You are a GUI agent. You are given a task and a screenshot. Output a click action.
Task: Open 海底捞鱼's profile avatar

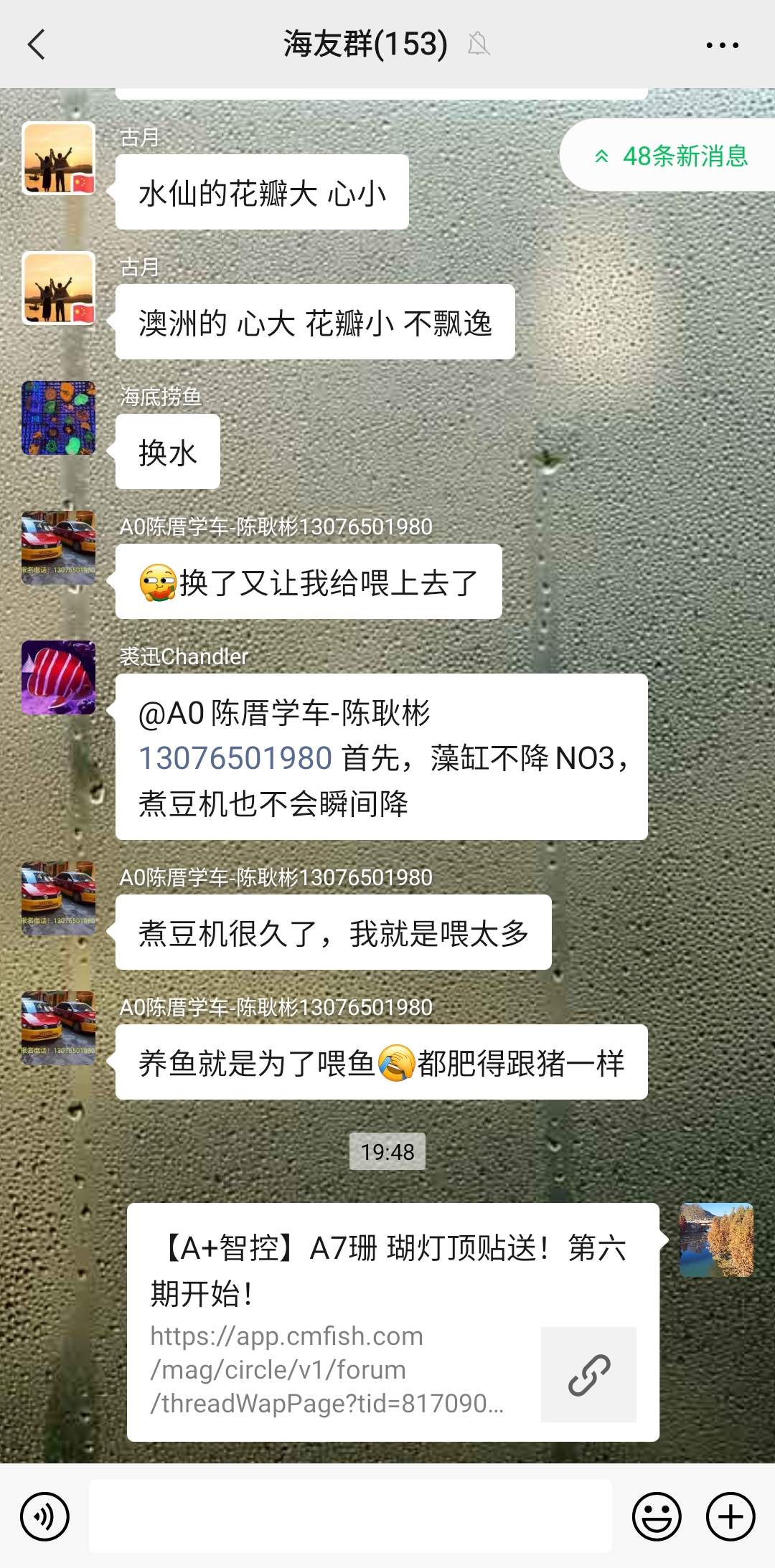[59, 417]
